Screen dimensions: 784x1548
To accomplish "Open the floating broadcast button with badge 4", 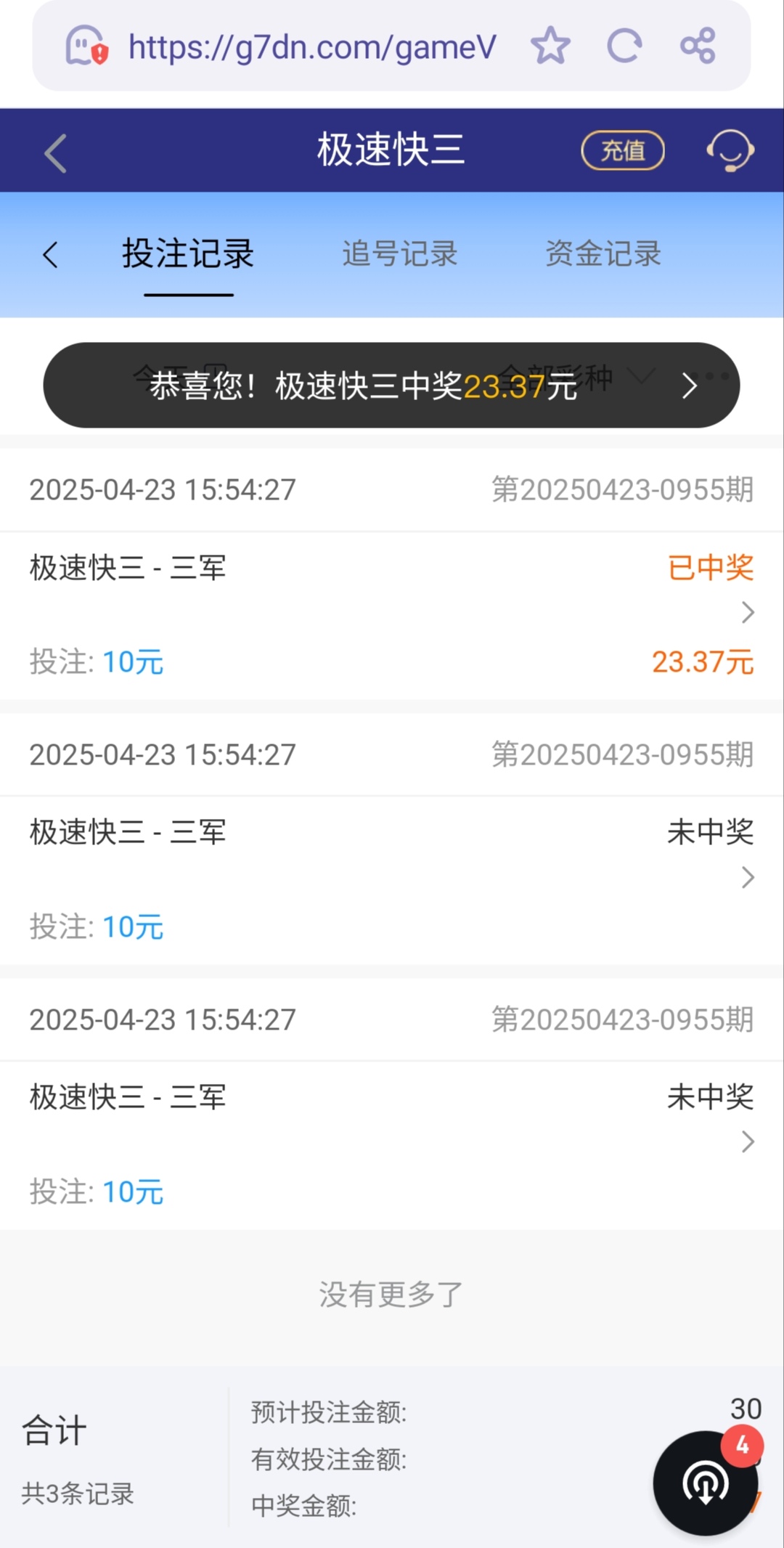I will pos(706,1483).
